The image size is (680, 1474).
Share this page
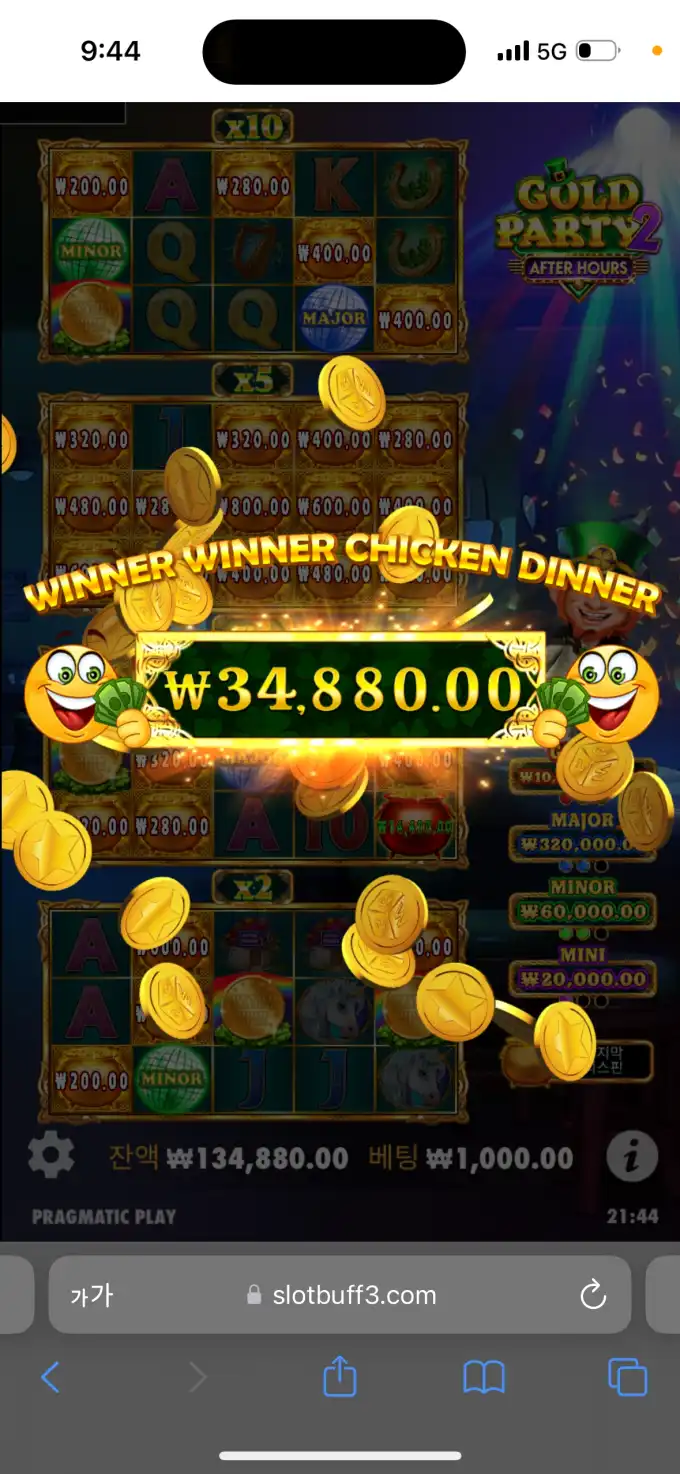(340, 1378)
